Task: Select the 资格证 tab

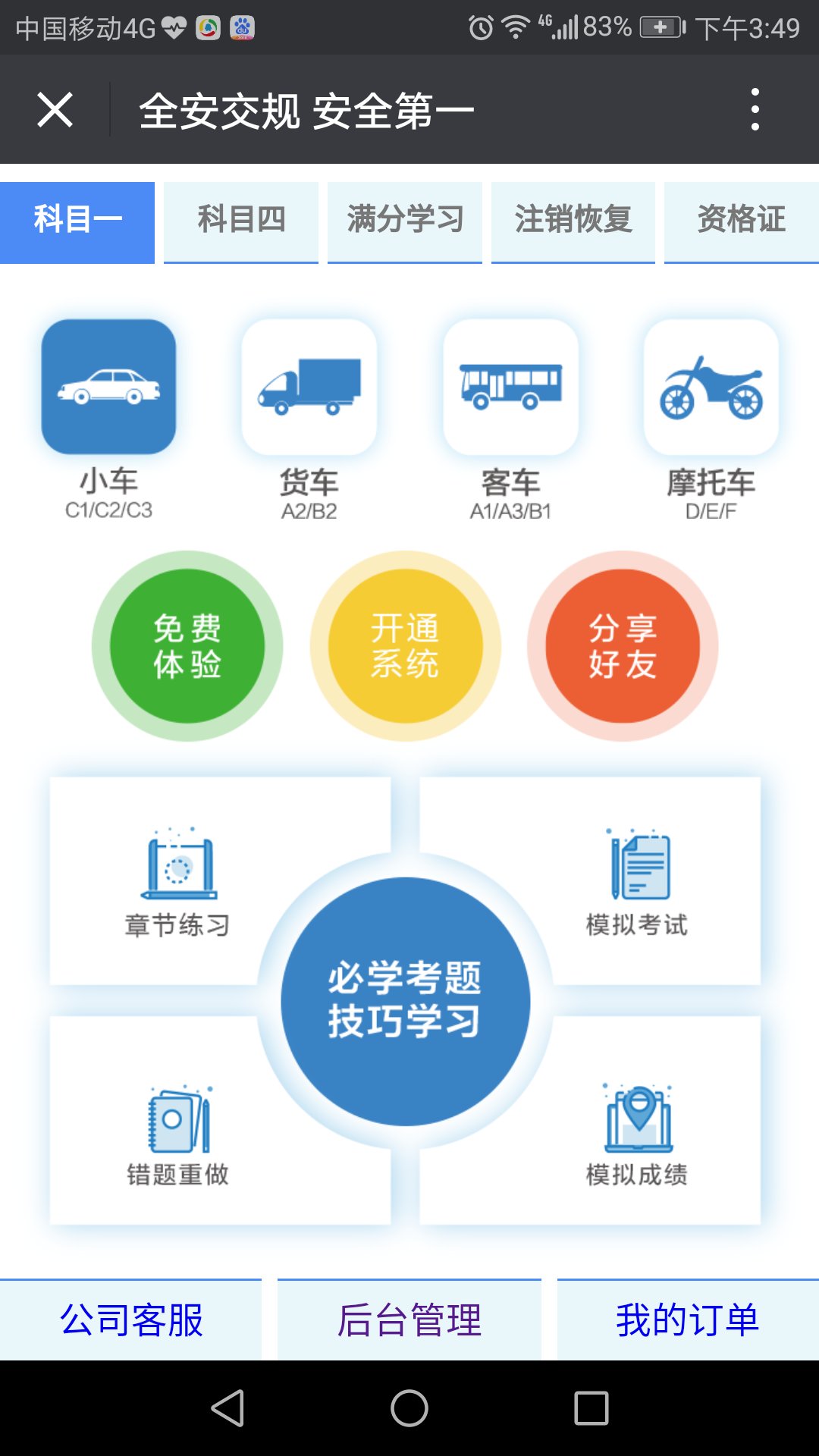Action: click(741, 221)
